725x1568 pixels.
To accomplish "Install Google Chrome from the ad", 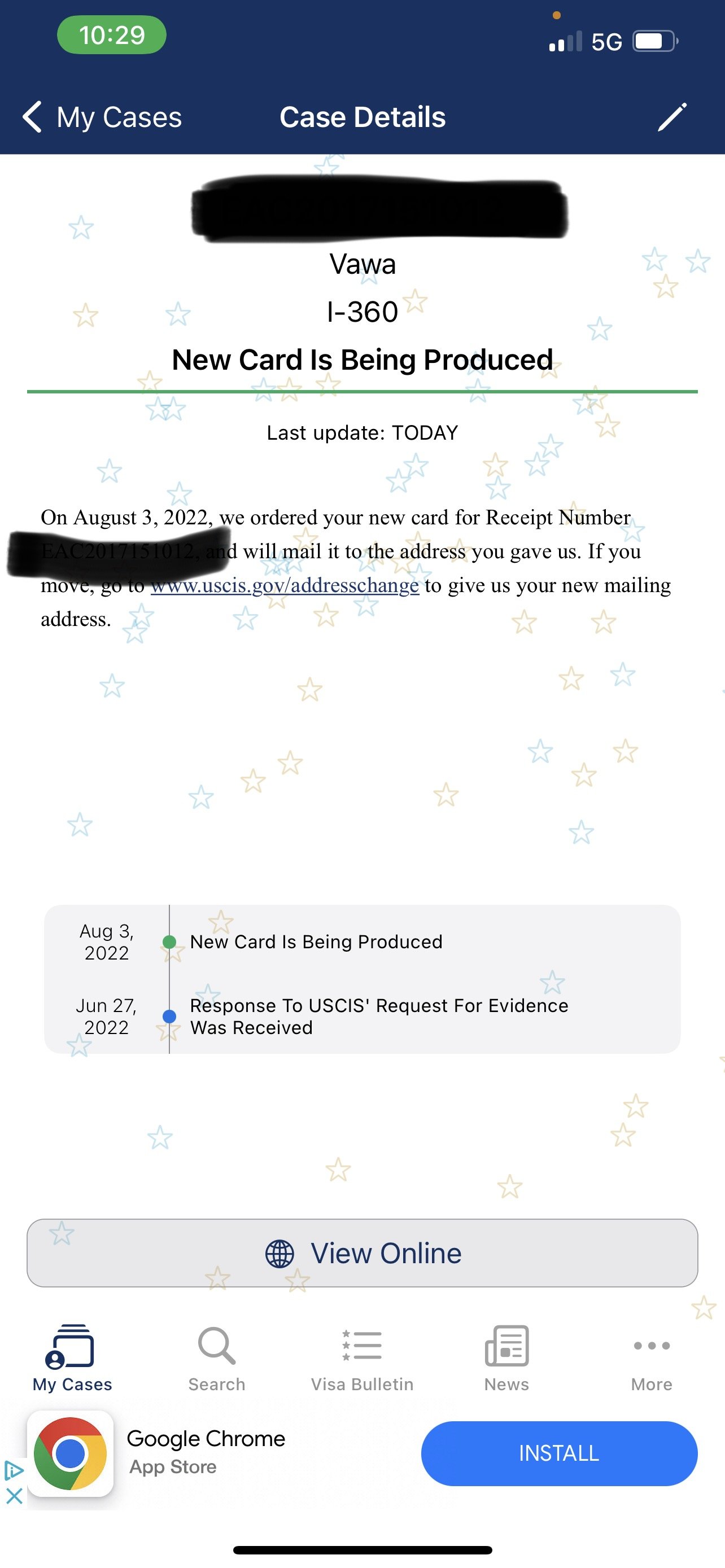I will click(559, 1453).
